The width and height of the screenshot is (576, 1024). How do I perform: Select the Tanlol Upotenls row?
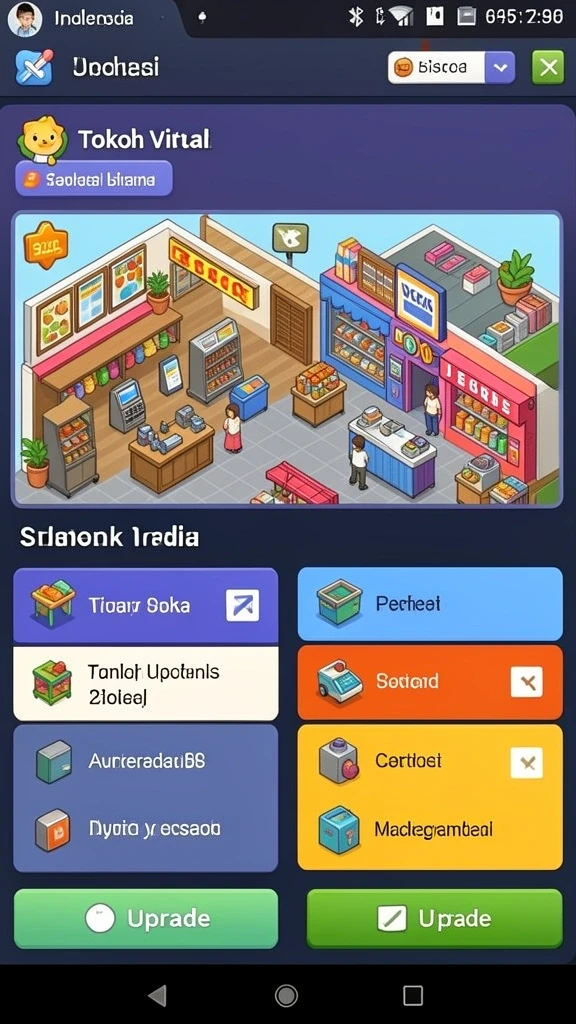pyautogui.click(x=146, y=684)
